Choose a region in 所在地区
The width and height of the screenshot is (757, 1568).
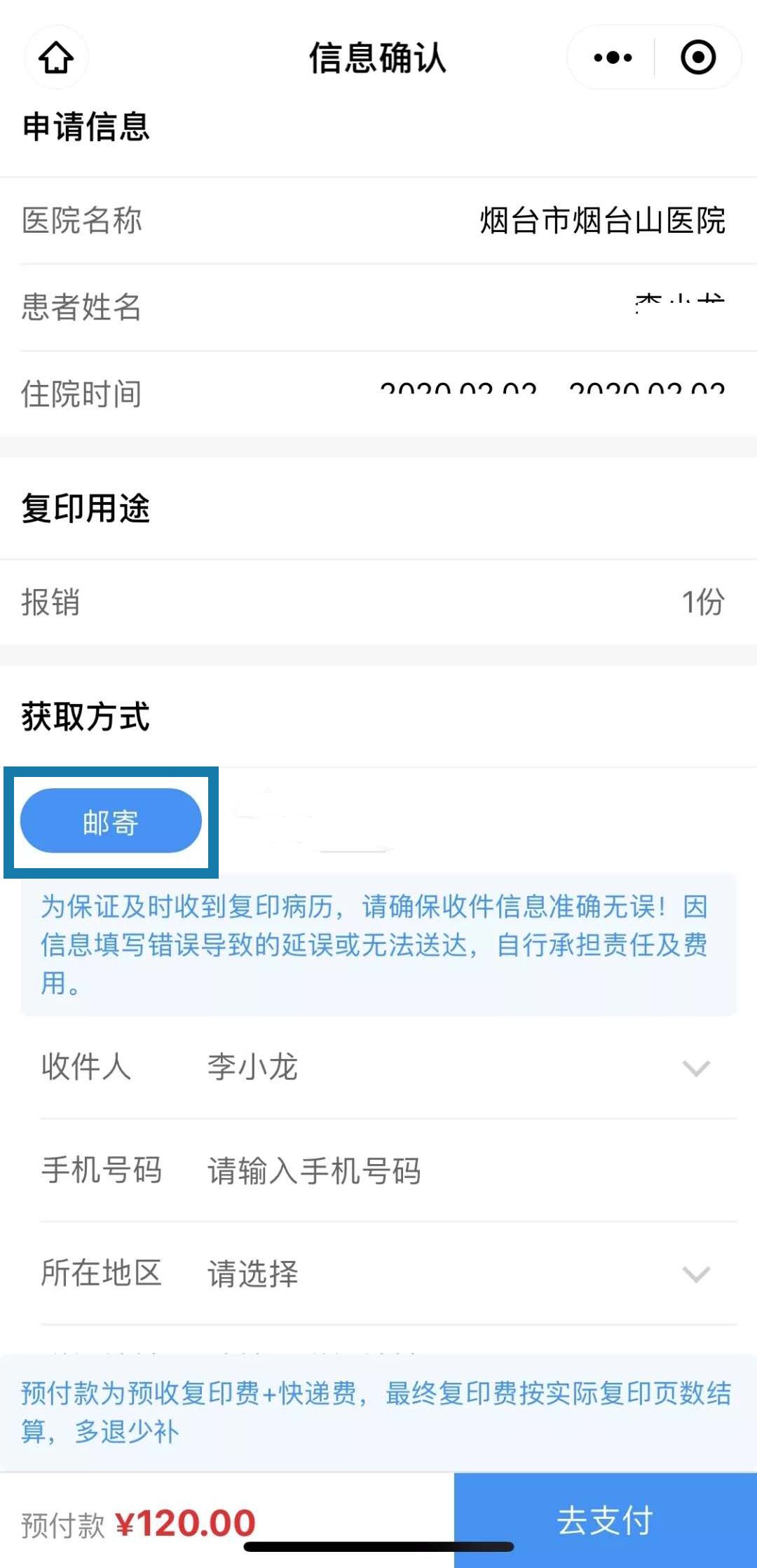click(388, 1273)
